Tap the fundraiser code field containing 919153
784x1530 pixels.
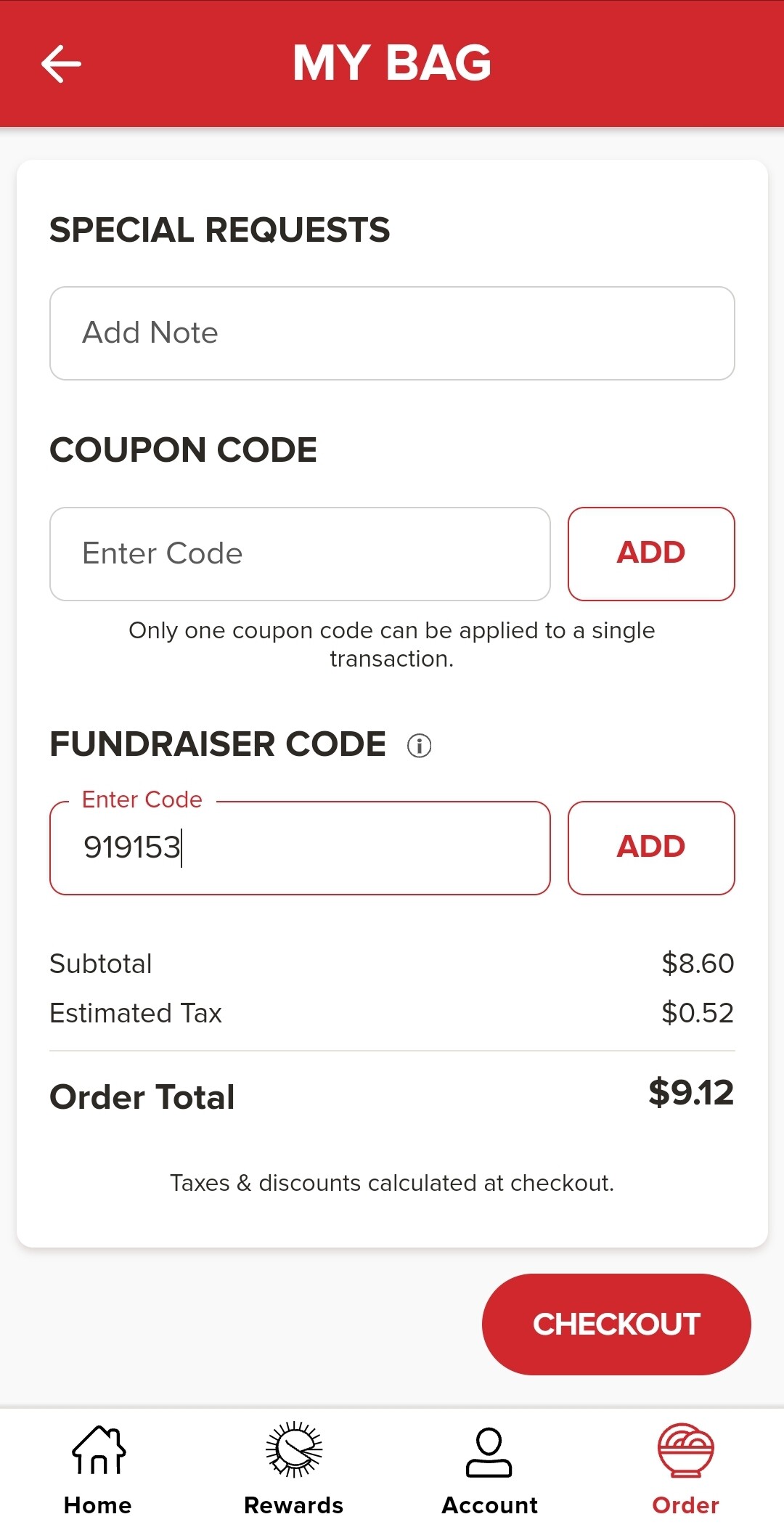300,848
